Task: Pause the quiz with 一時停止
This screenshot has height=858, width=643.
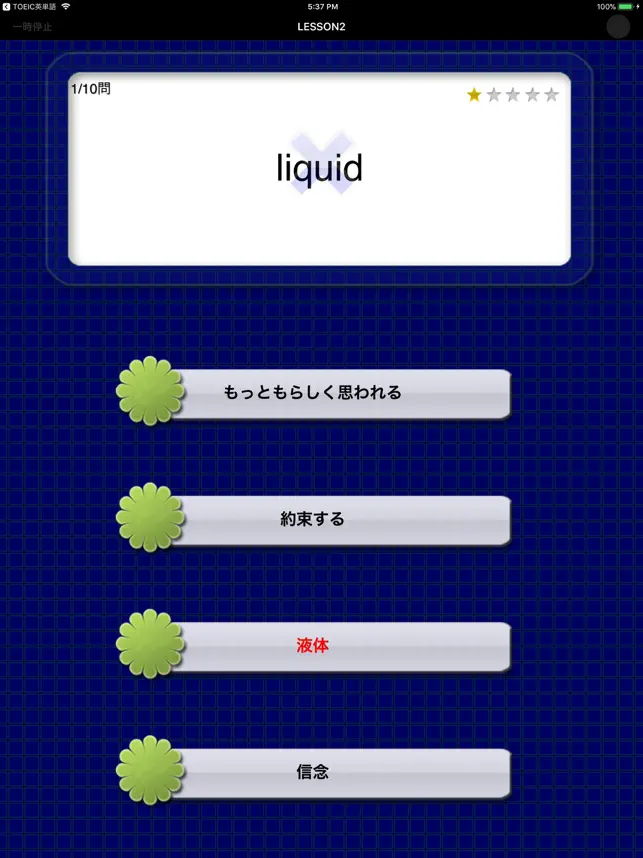Action: (33, 27)
